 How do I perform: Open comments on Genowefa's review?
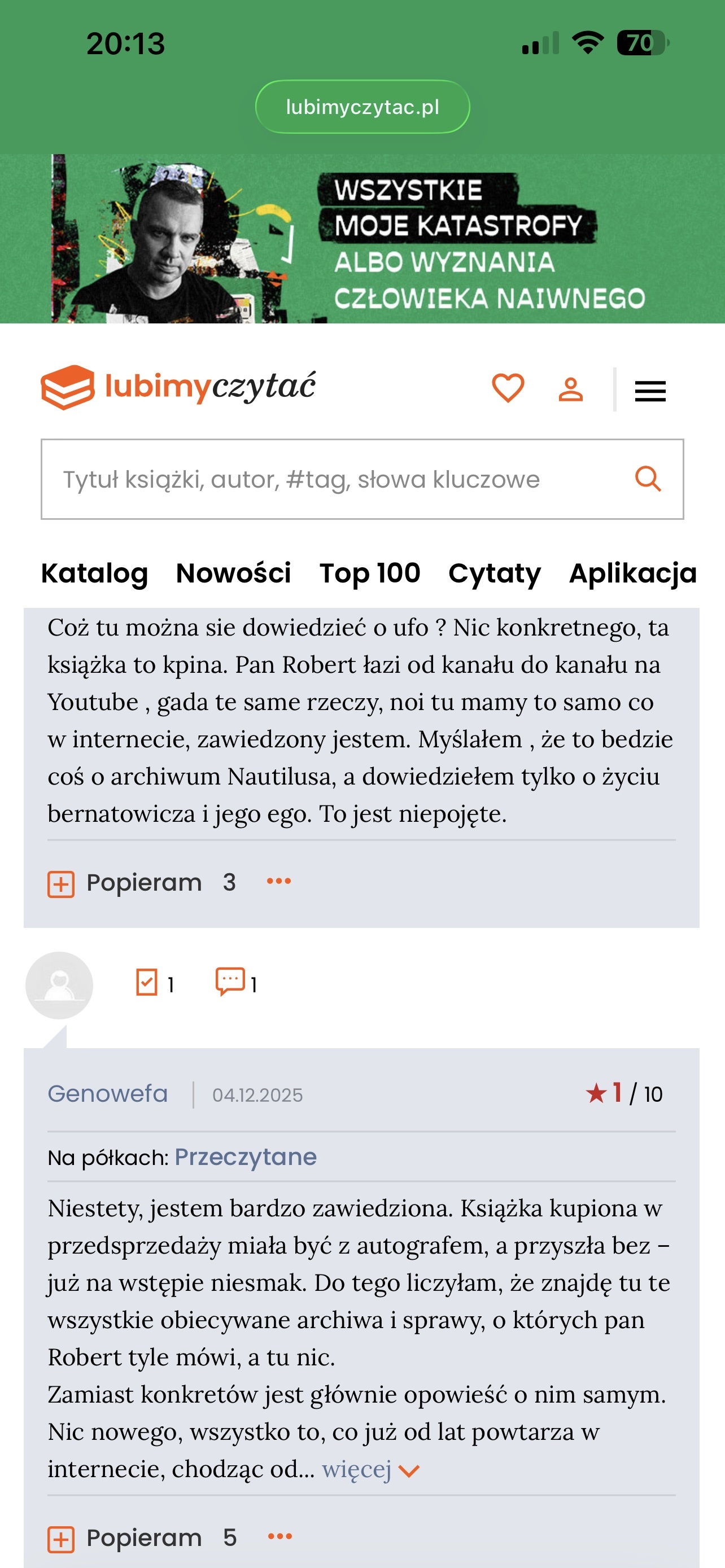click(x=235, y=982)
